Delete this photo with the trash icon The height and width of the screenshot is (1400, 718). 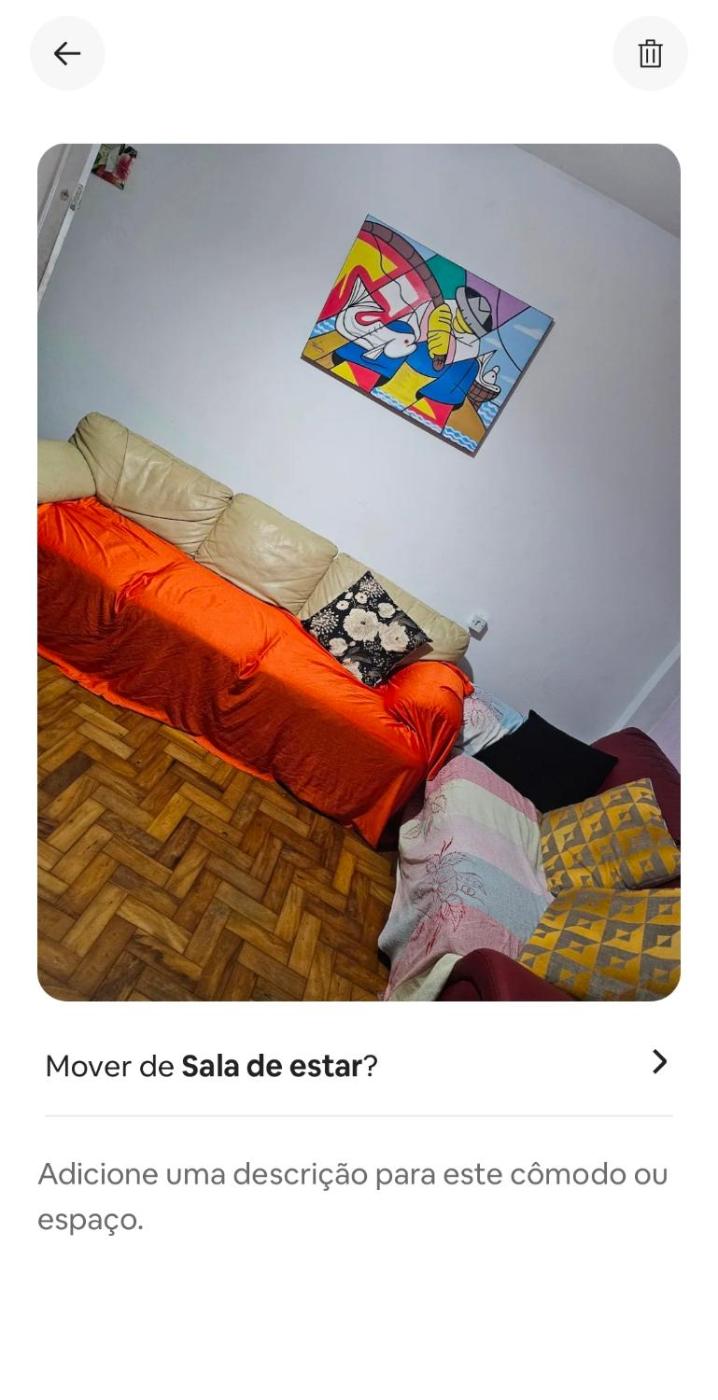pos(650,54)
